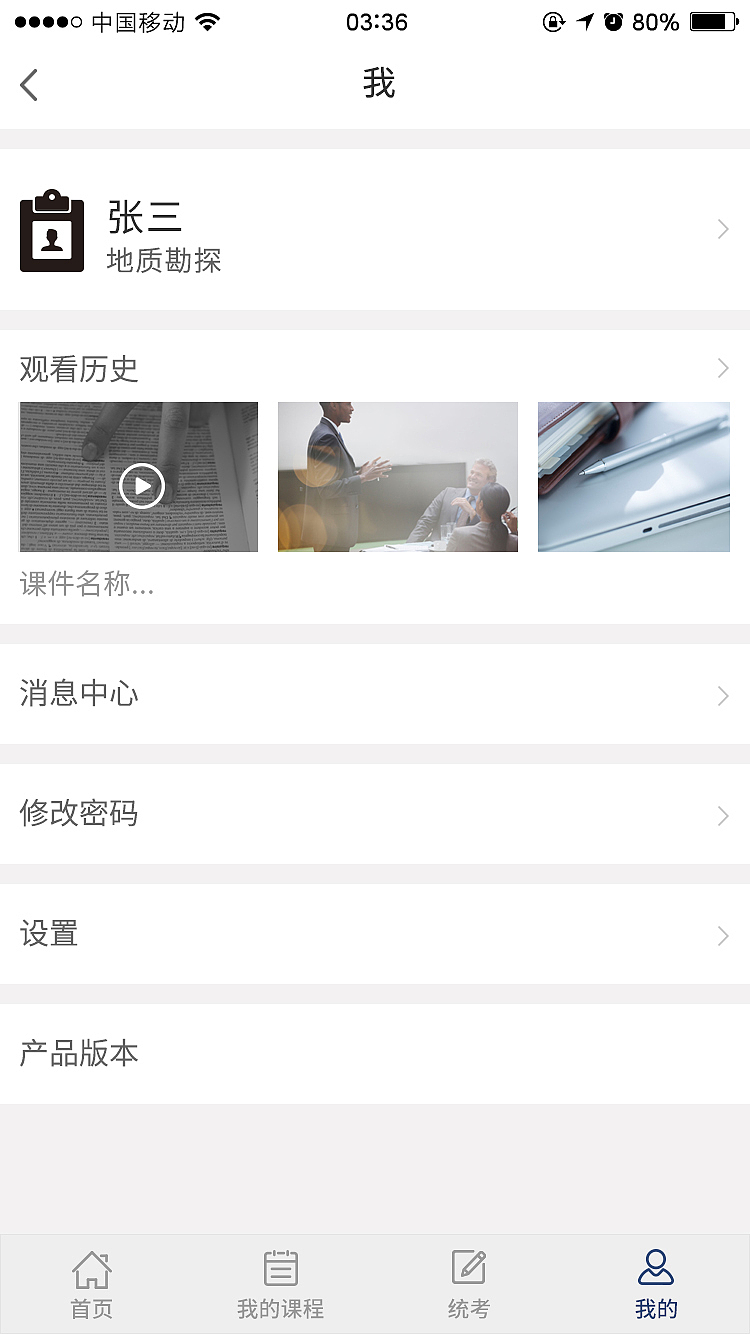Tap the 我的 profile person icon
750x1334 pixels.
pos(656,1266)
